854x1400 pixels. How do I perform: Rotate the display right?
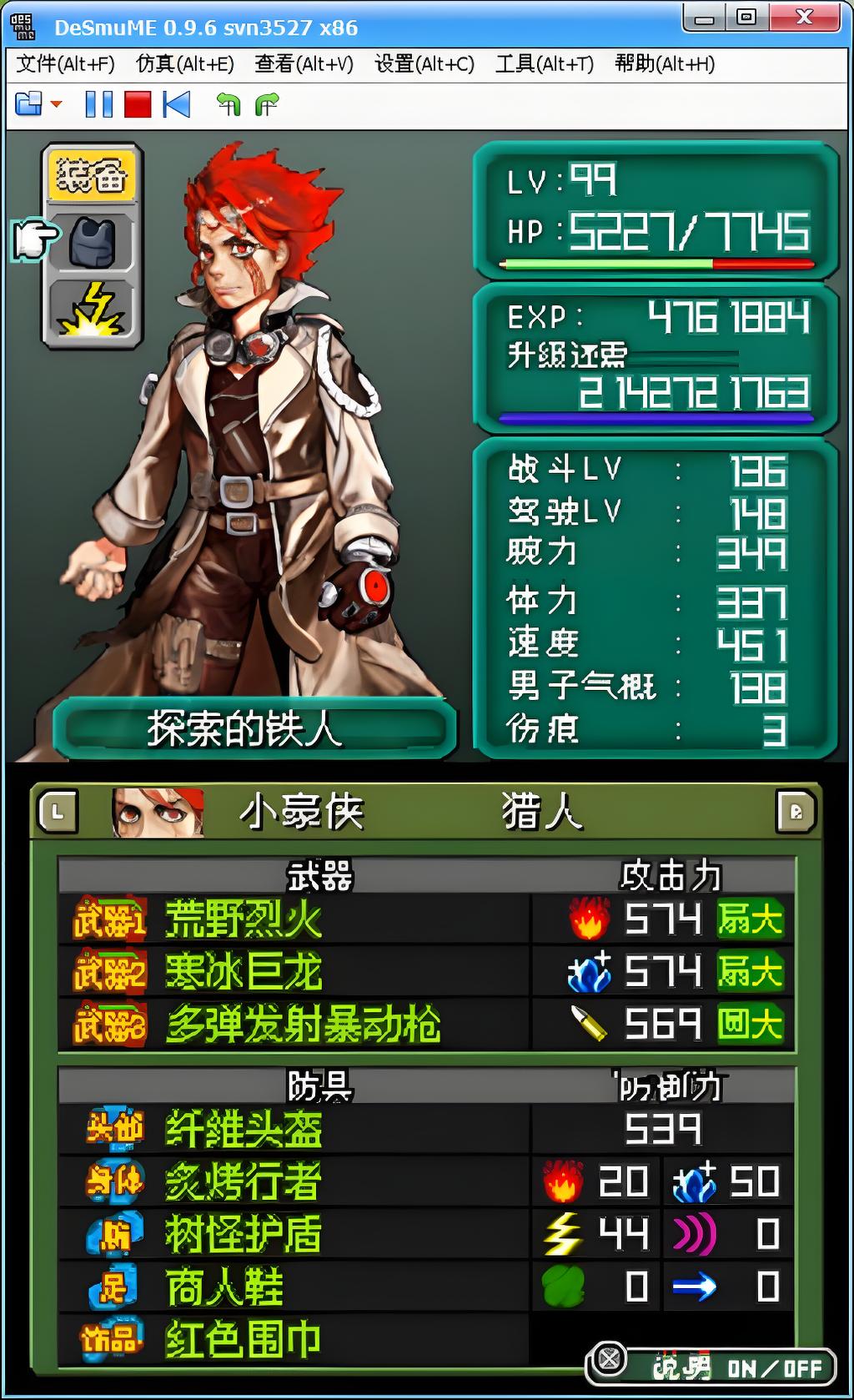[x=267, y=104]
